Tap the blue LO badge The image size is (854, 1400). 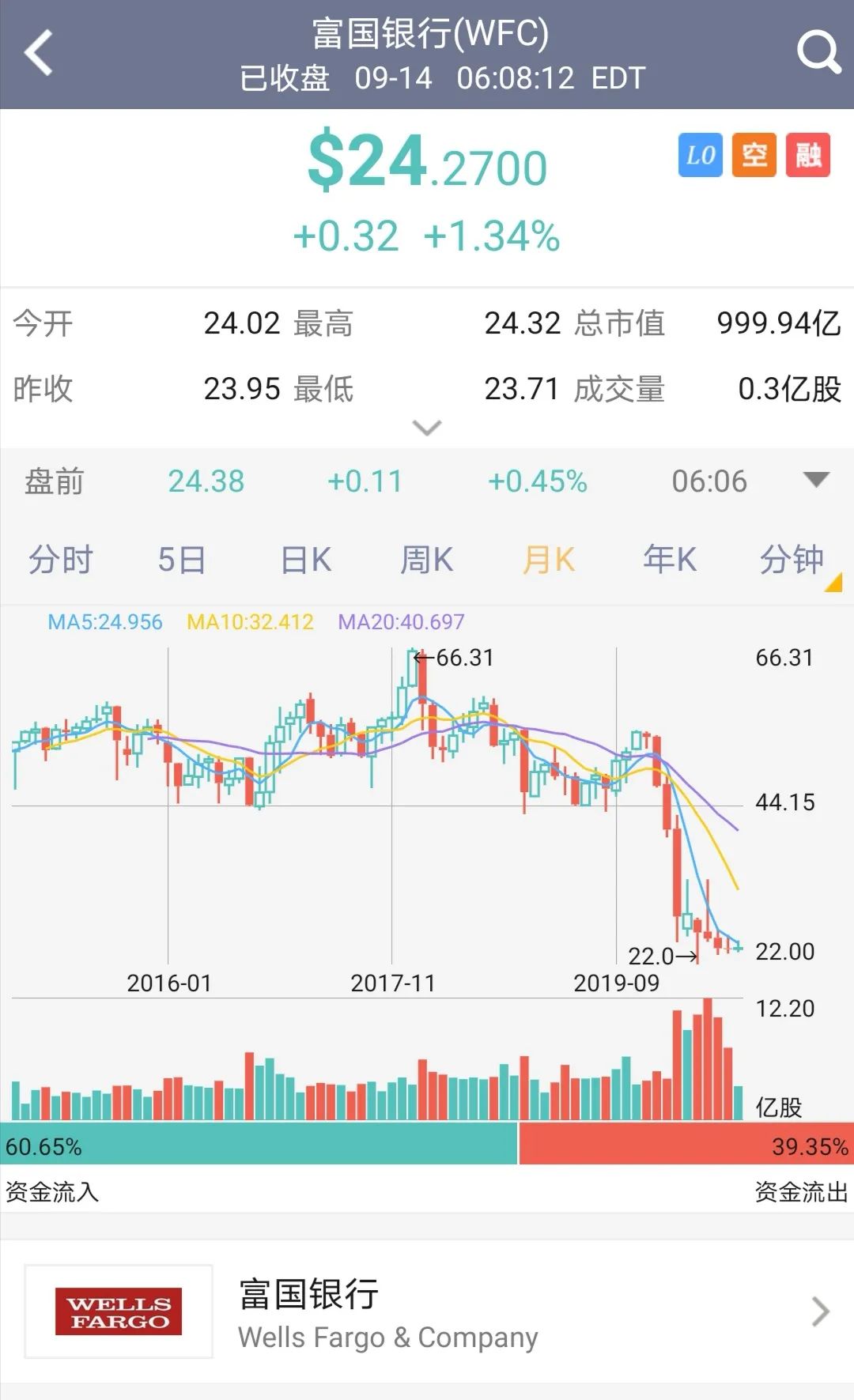(x=700, y=155)
